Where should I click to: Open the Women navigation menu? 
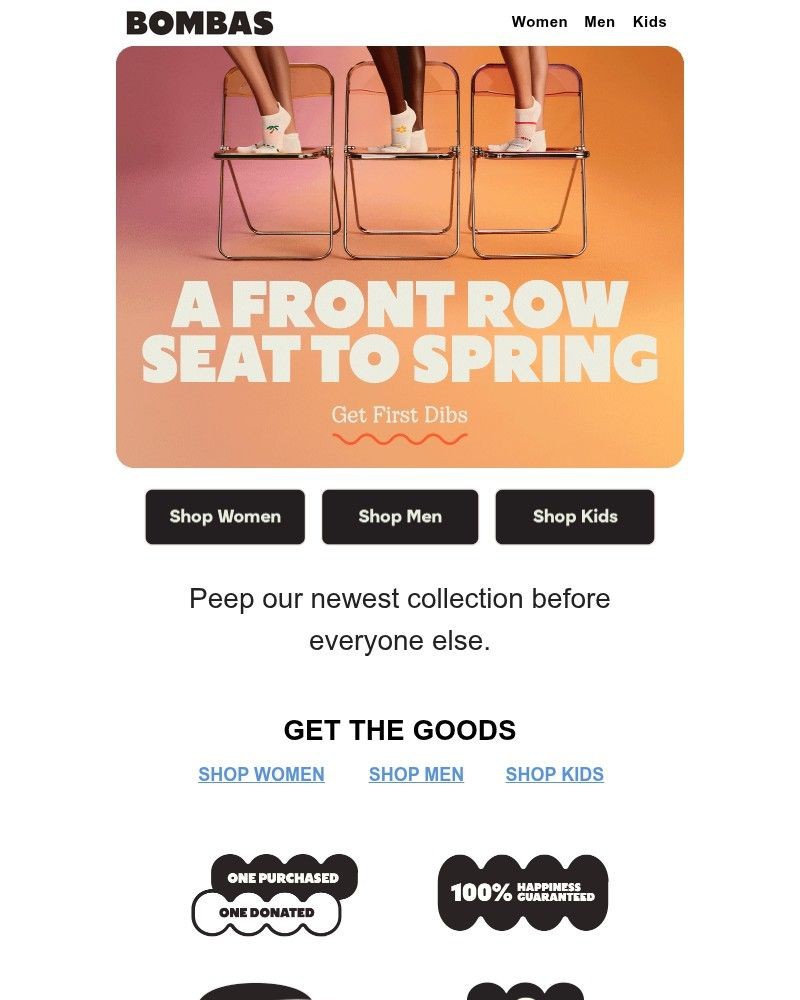point(540,21)
